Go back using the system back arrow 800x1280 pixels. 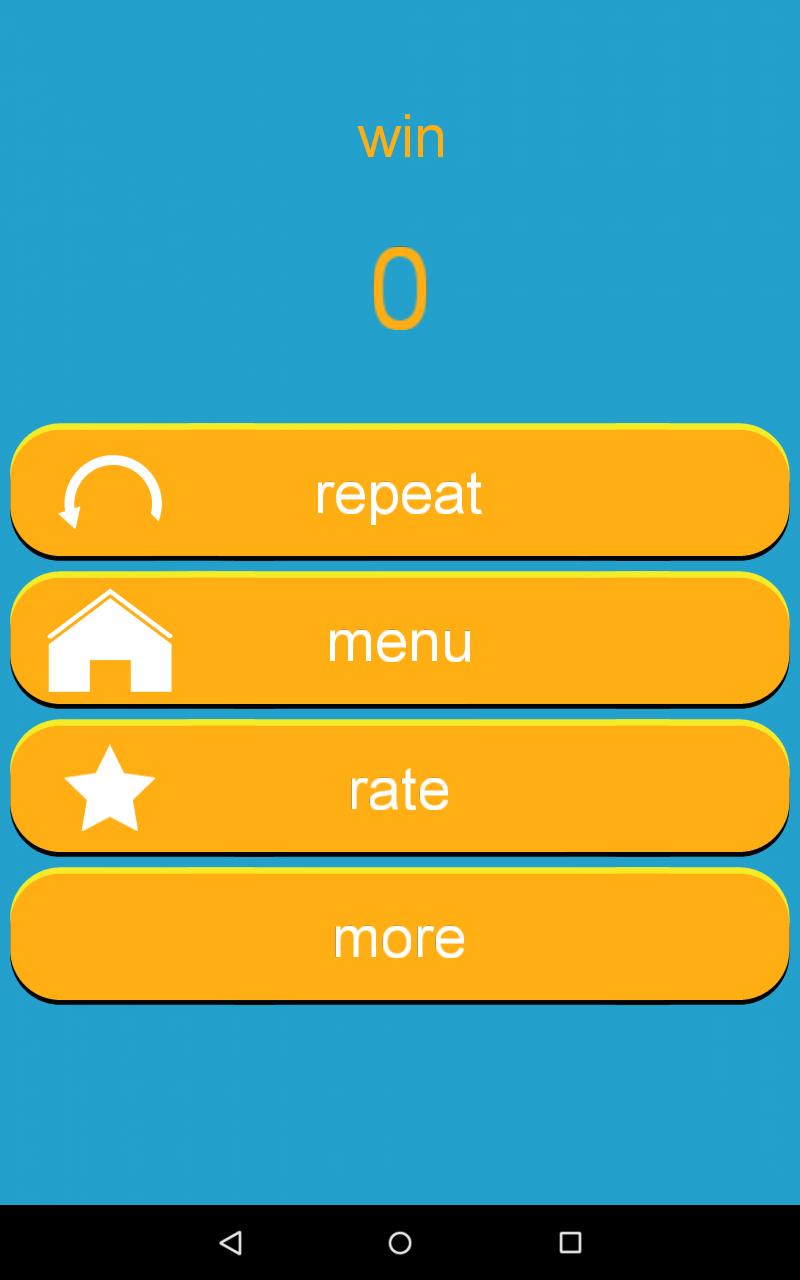pos(230,1242)
